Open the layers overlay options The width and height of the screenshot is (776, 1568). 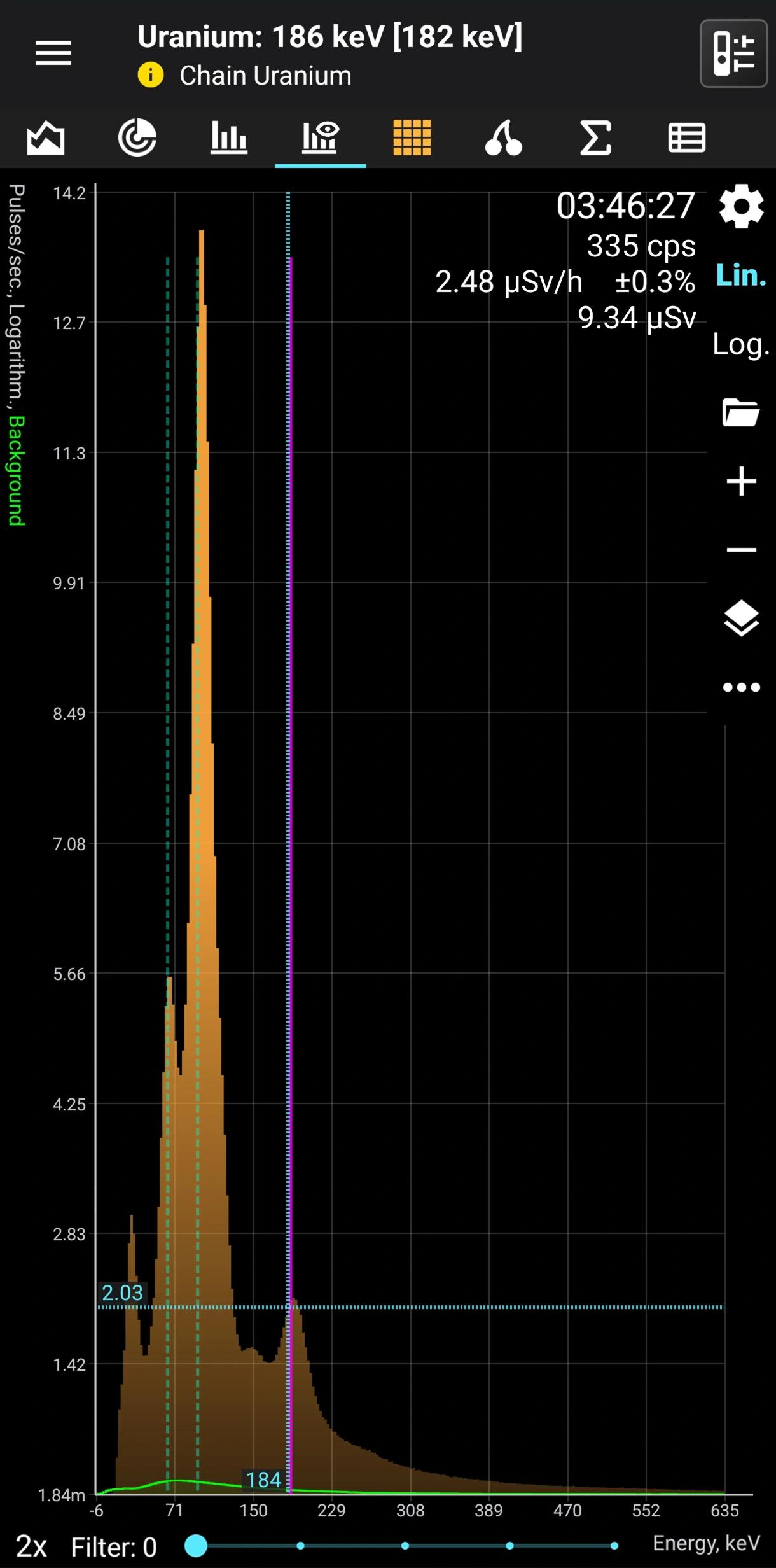click(741, 619)
